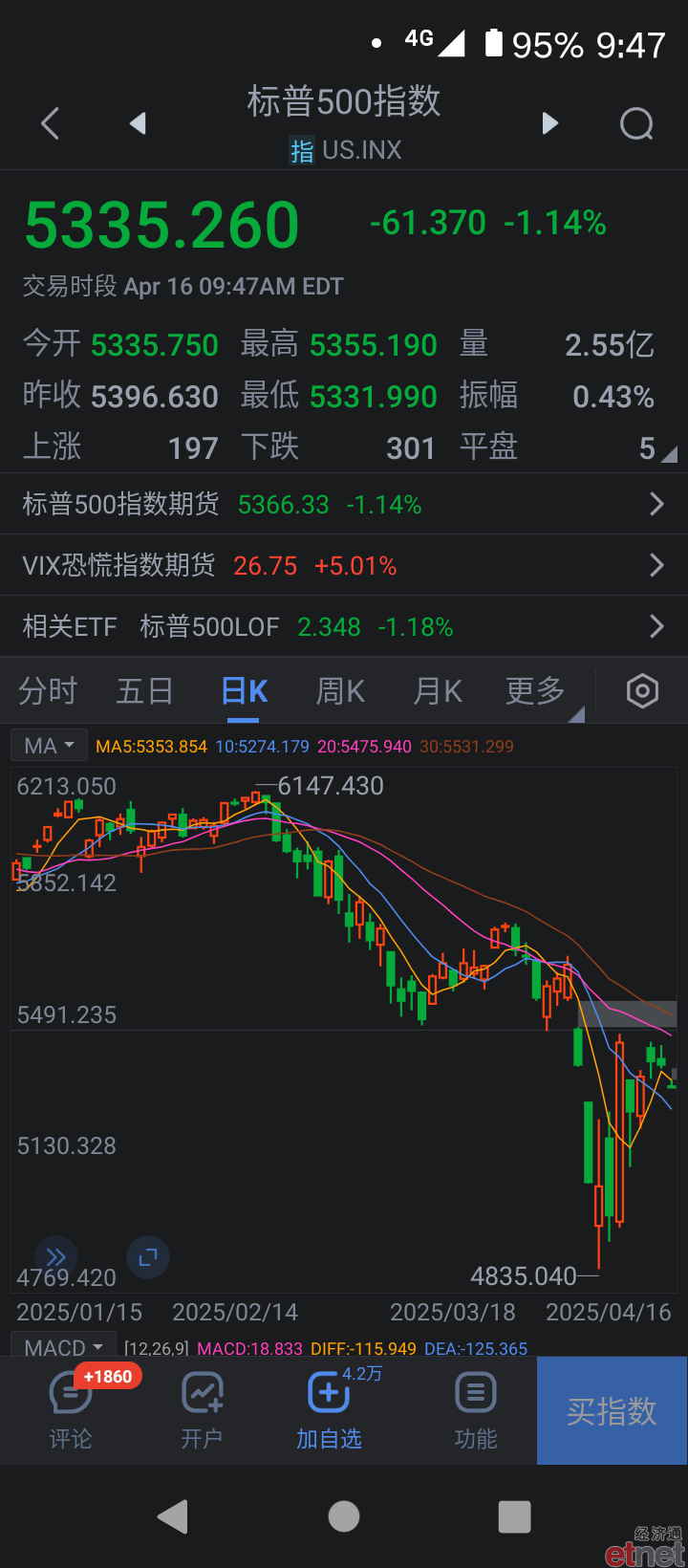688x1568 pixels.
Task: Open the MA indicator dropdown
Action: [x=50, y=746]
